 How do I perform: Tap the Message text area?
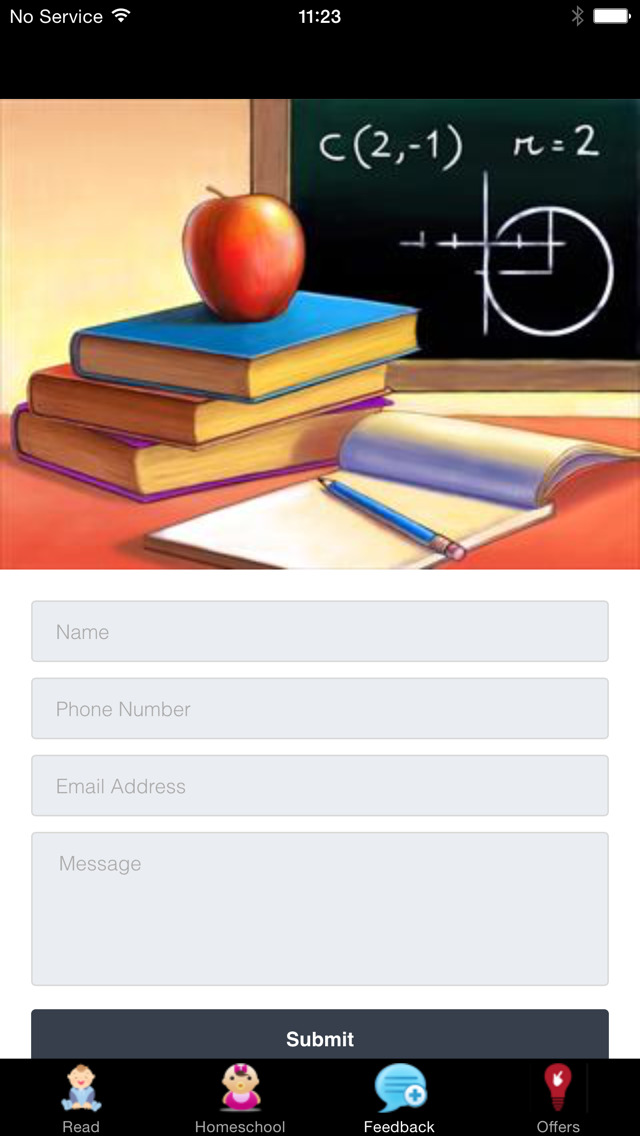click(x=320, y=909)
